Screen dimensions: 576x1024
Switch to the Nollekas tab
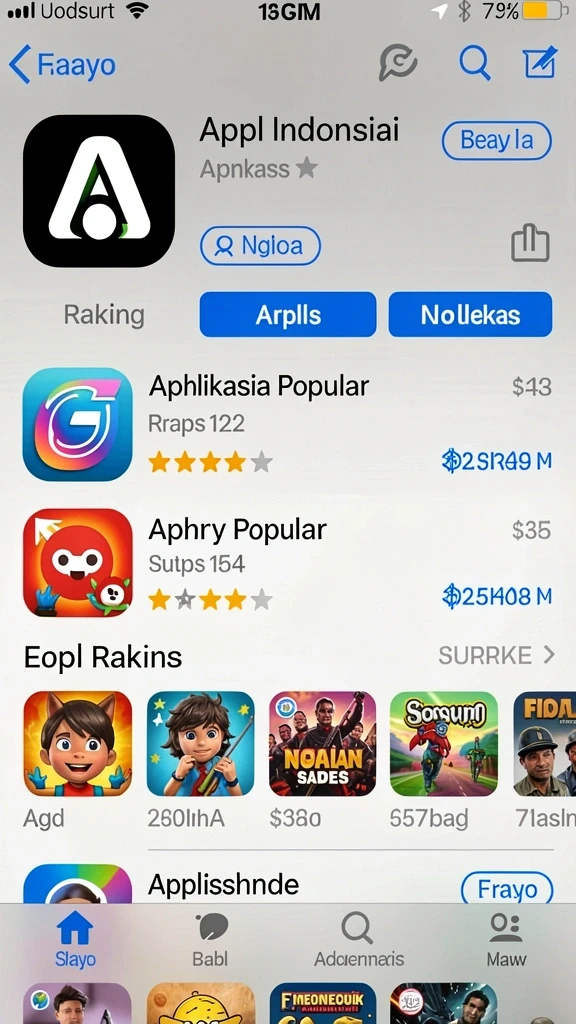click(x=470, y=315)
